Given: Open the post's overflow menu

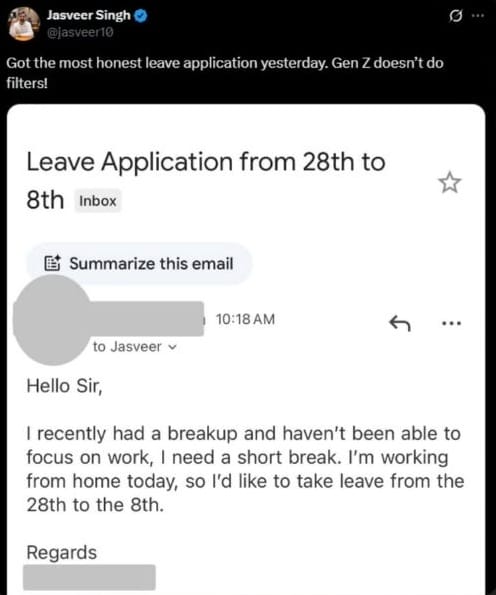Looking at the screenshot, I should pos(477,16).
